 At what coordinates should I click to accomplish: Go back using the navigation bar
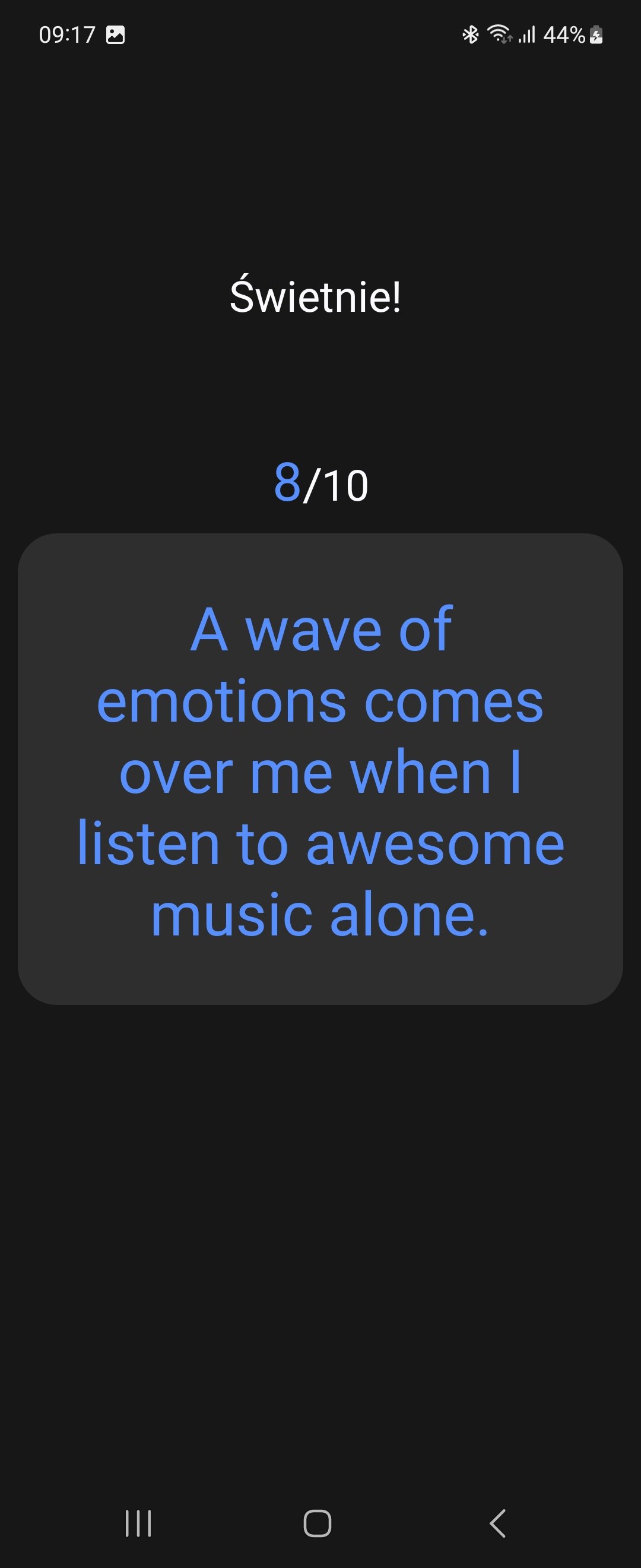[x=497, y=1523]
